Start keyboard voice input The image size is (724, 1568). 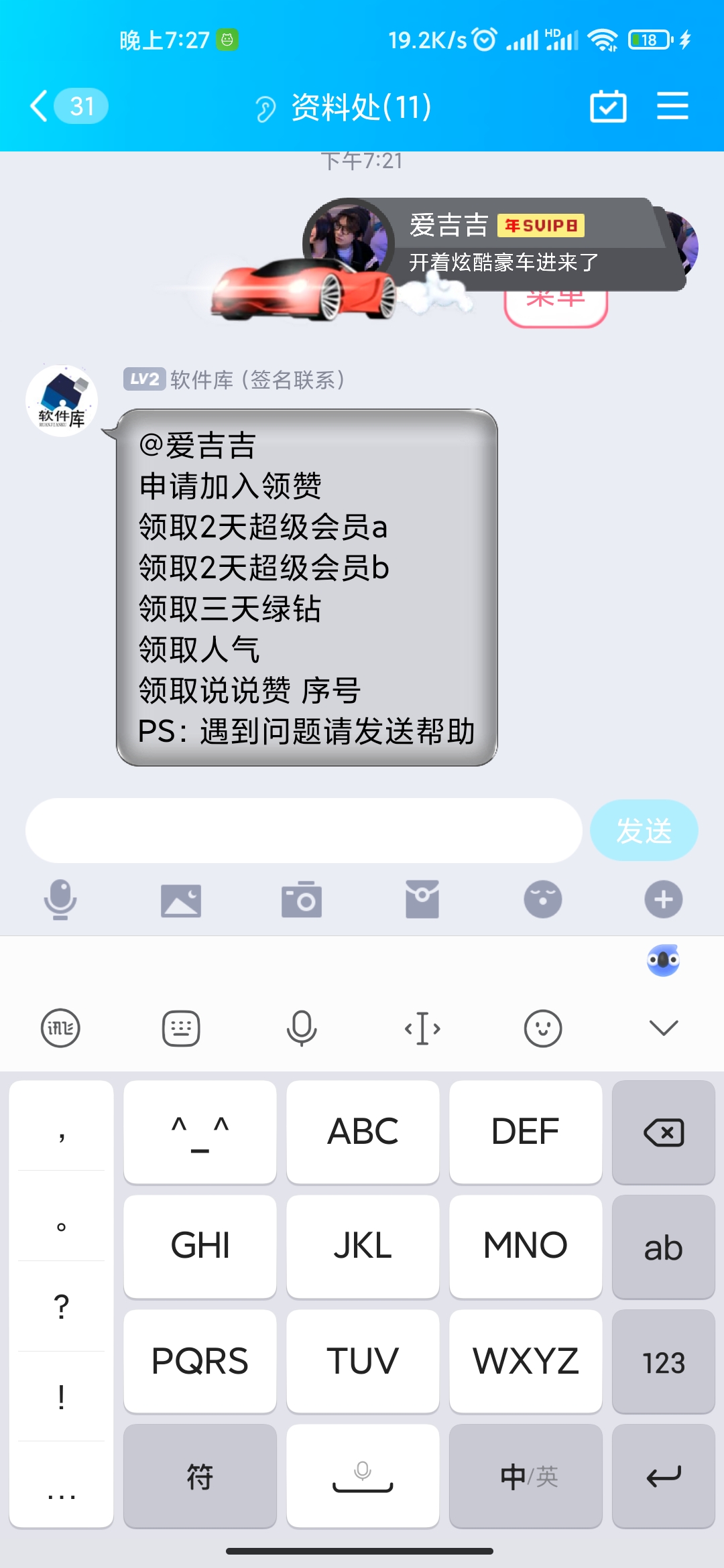click(x=302, y=1028)
